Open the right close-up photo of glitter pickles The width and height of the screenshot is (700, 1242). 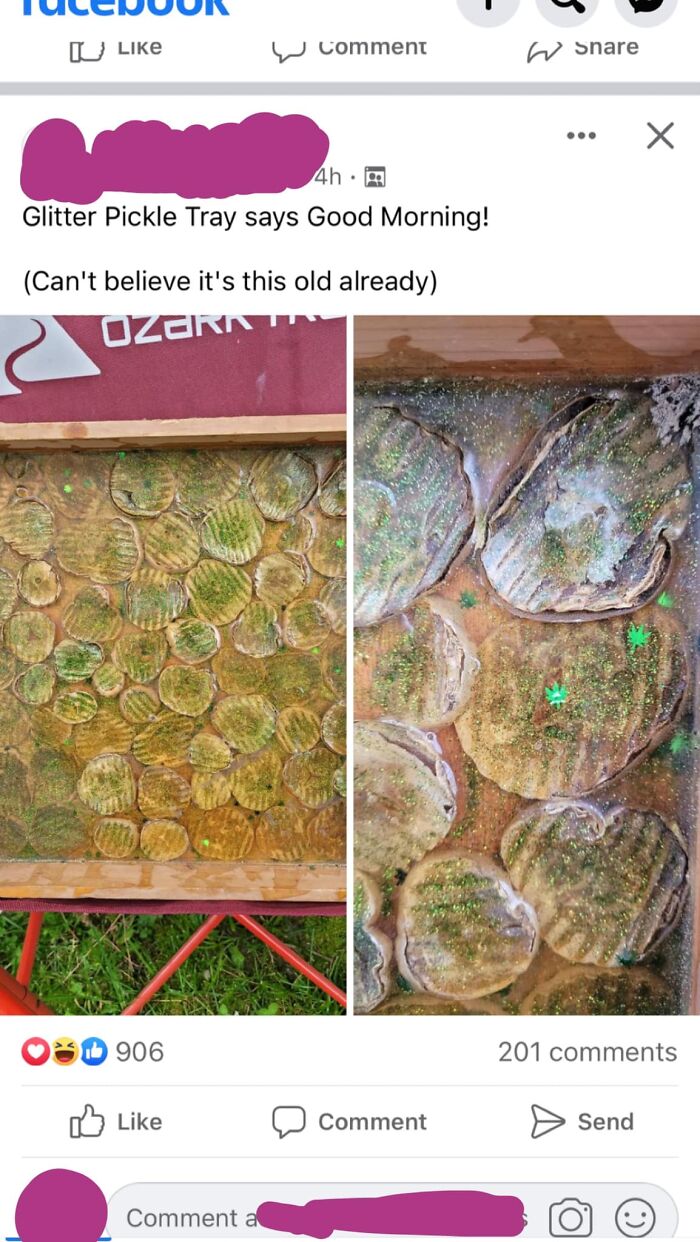point(527,665)
